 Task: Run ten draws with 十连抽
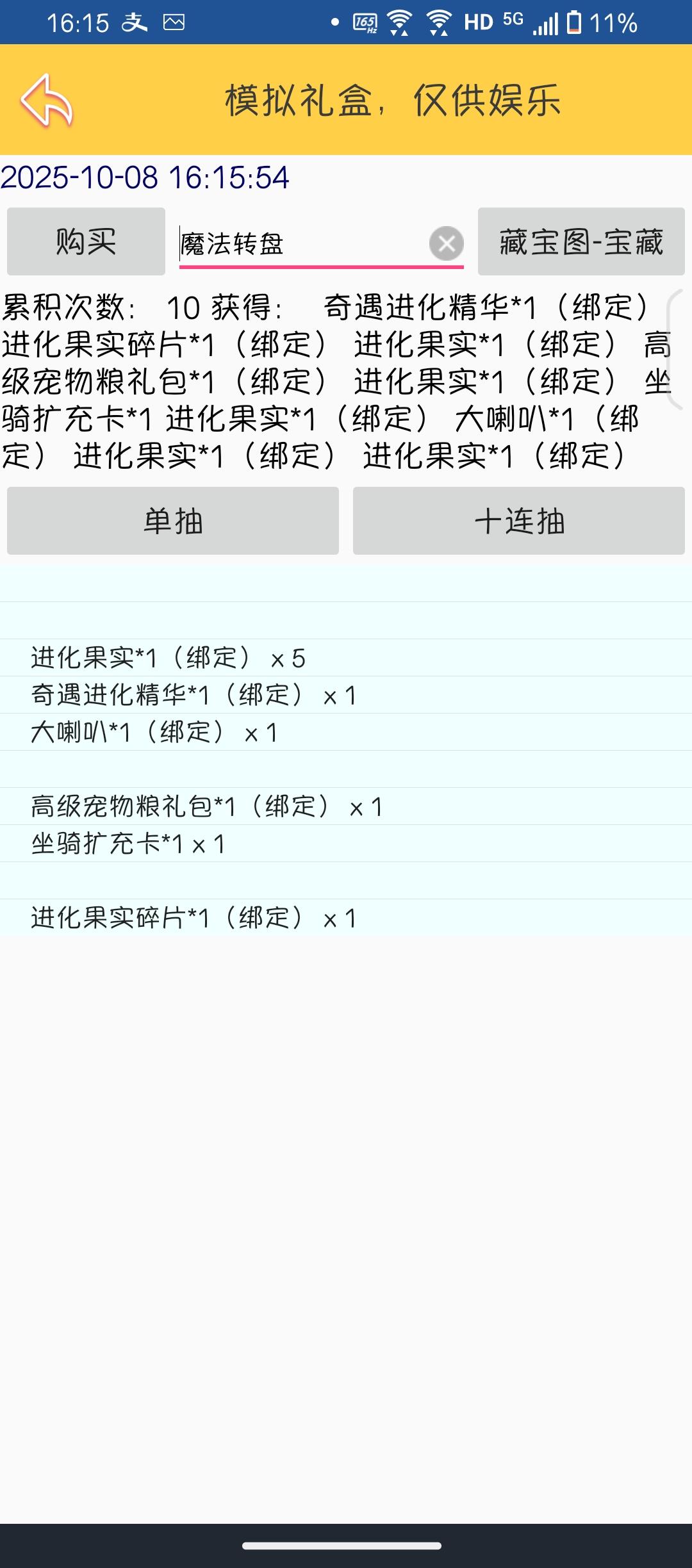coord(519,521)
